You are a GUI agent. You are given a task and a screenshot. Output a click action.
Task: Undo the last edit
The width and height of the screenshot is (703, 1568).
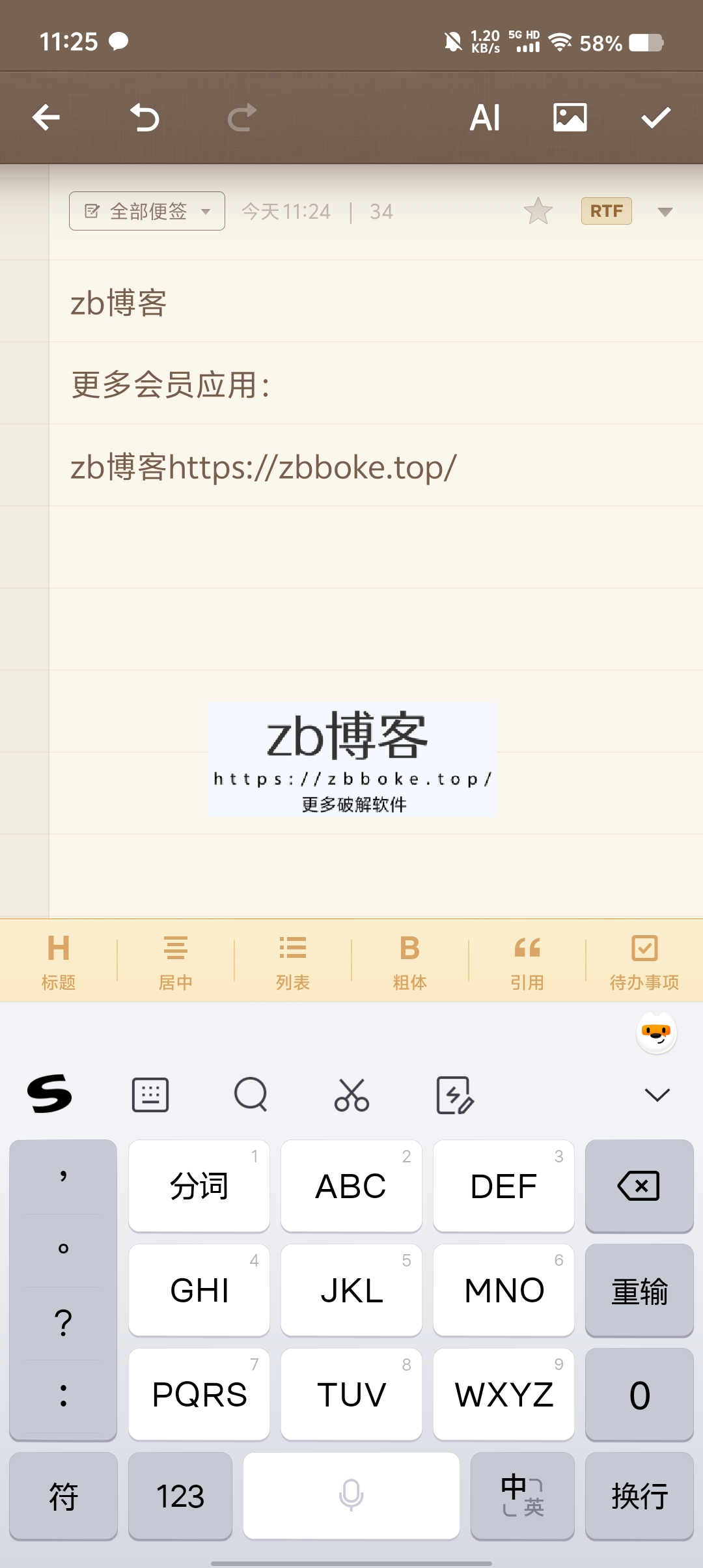click(145, 118)
